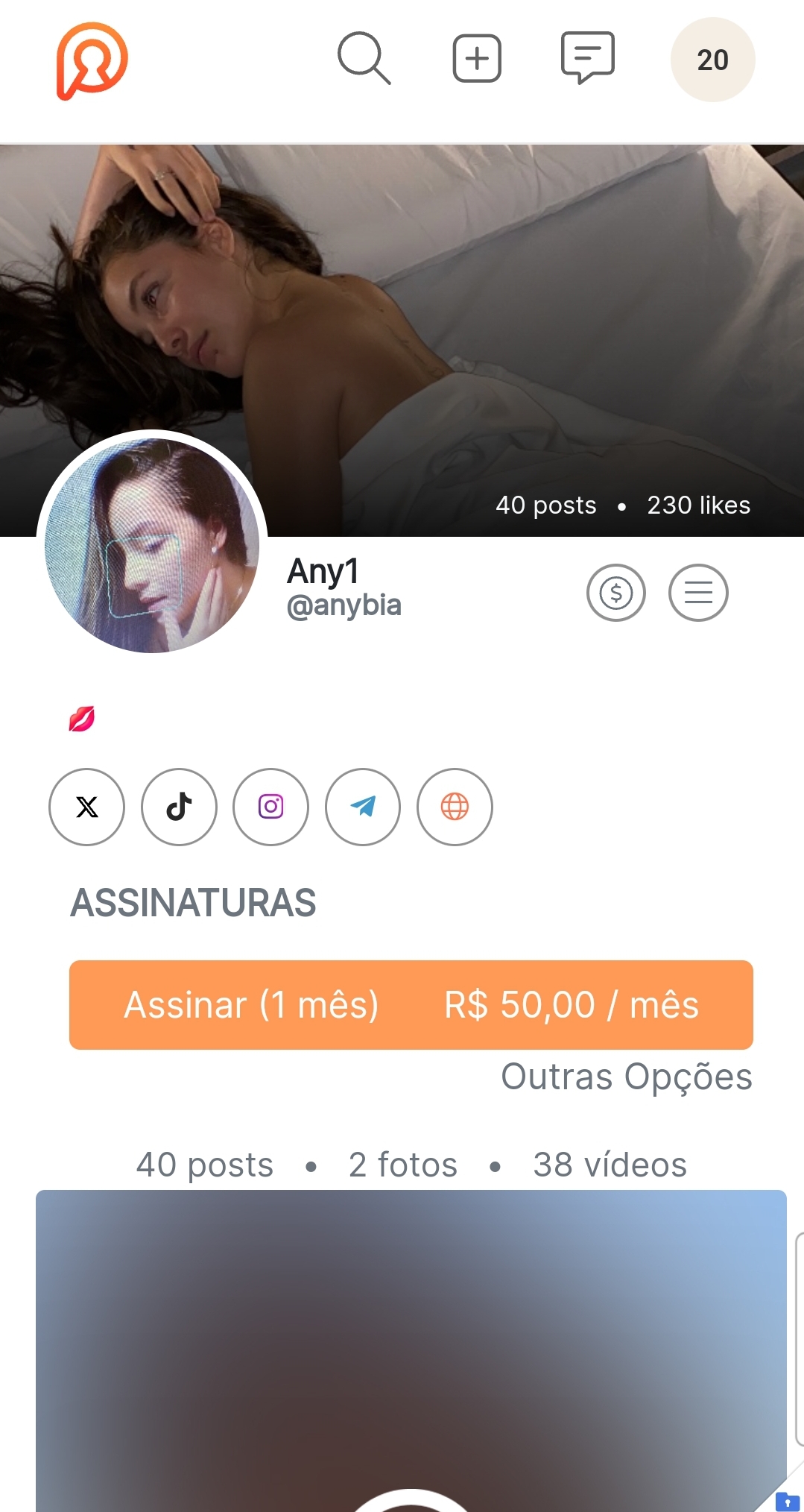This screenshot has height=1512, width=804.
Task: Send a tip with the dollar icon
Action: (615, 593)
